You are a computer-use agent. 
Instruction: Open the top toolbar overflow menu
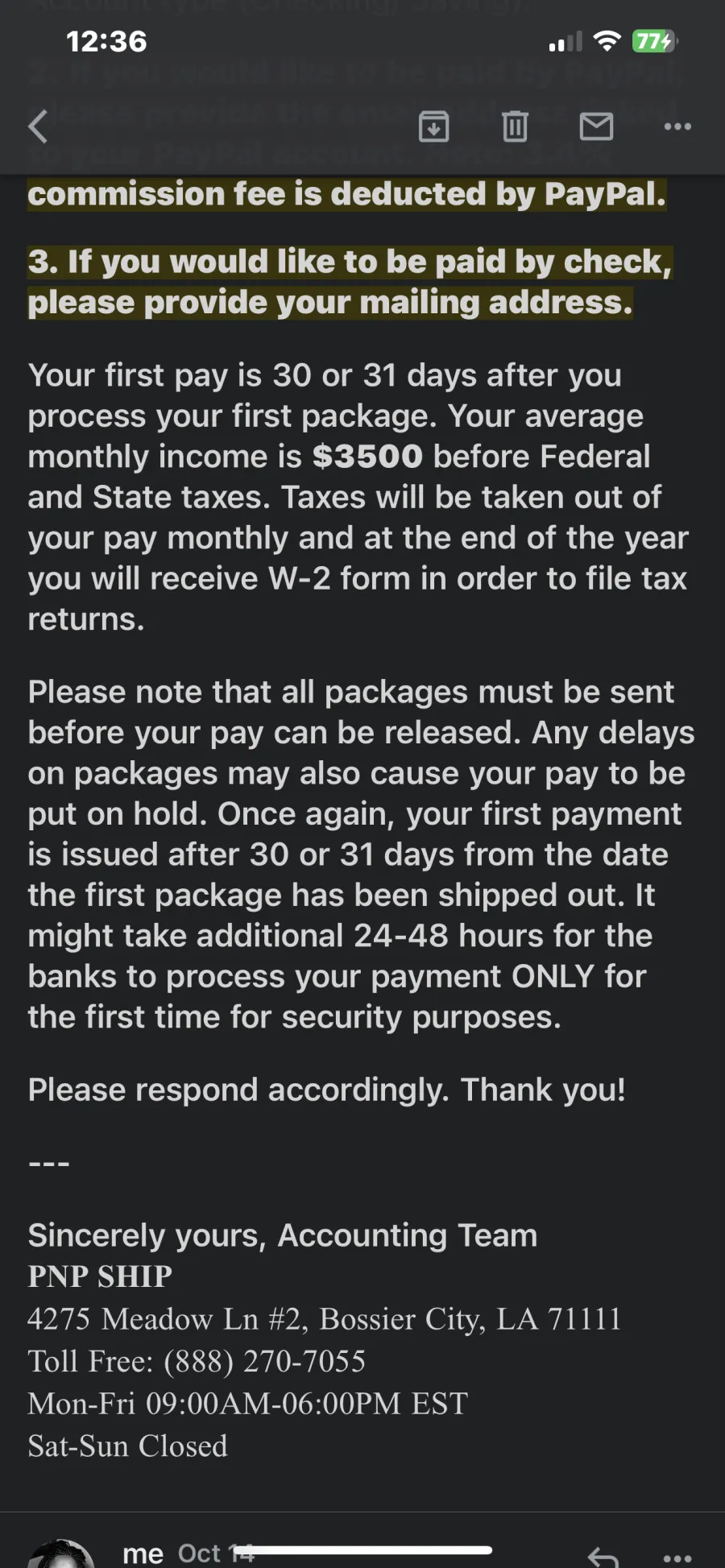pyautogui.click(x=677, y=126)
